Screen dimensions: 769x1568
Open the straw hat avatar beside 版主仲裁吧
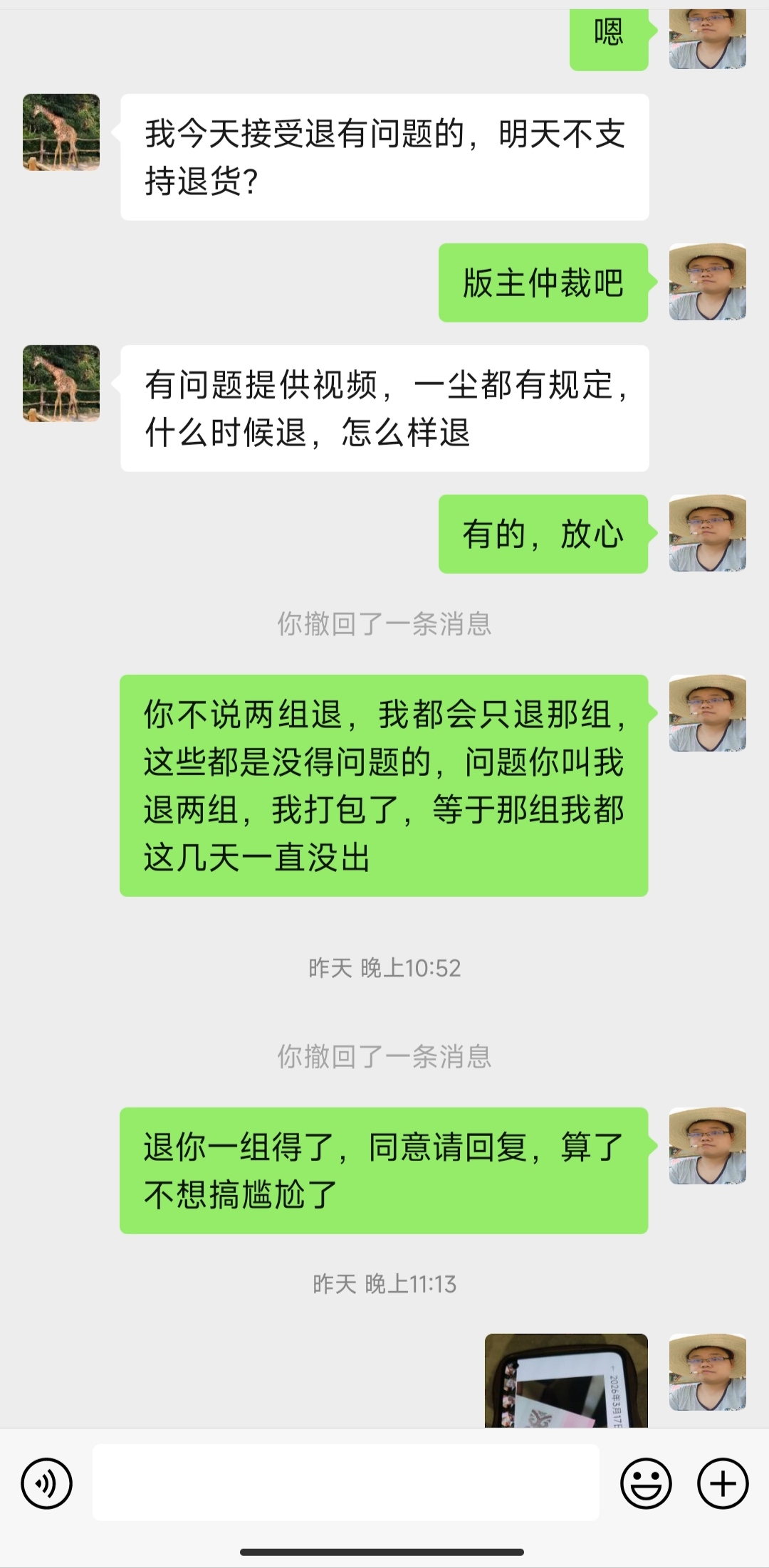(707, 282)
